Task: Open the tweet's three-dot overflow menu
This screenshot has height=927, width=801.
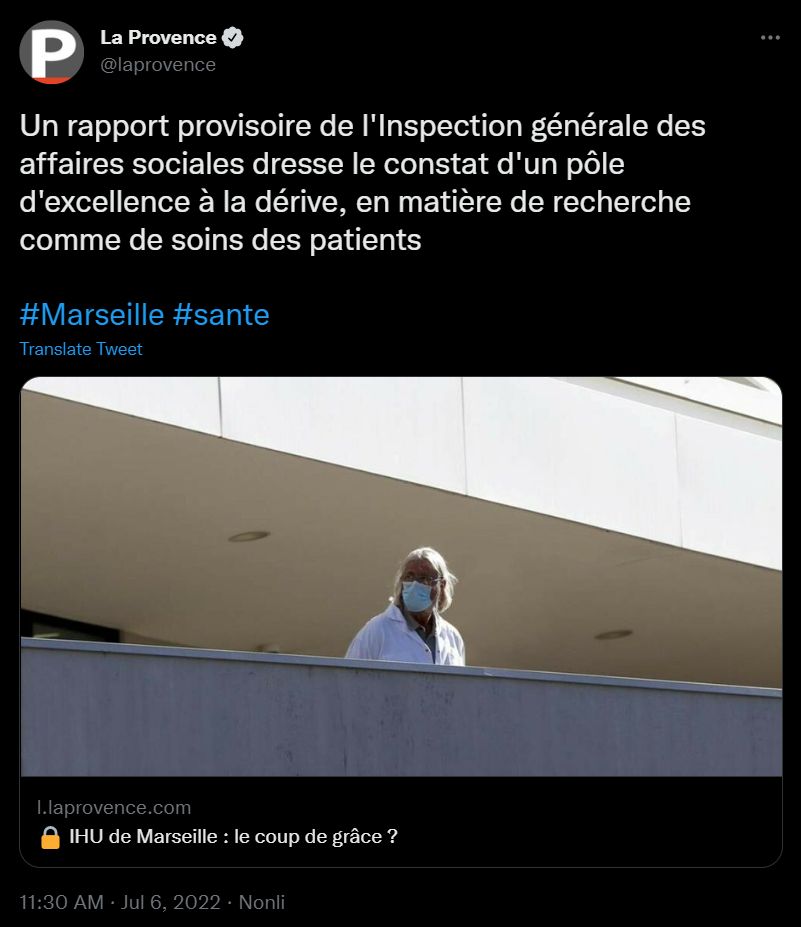Action: (769, 38)
